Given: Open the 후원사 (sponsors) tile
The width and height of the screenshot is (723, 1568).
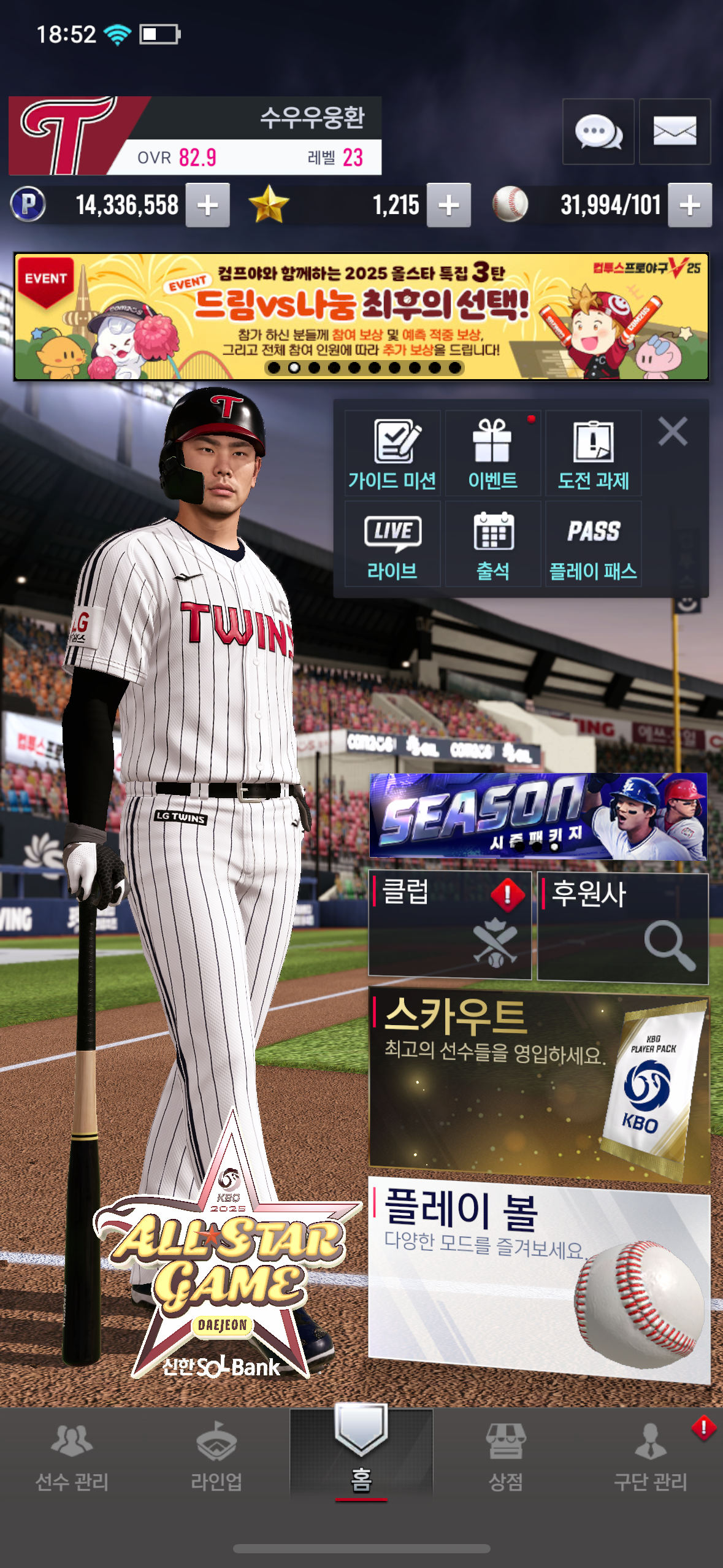Looking at the screenshot, I should (x=622, y=927).
